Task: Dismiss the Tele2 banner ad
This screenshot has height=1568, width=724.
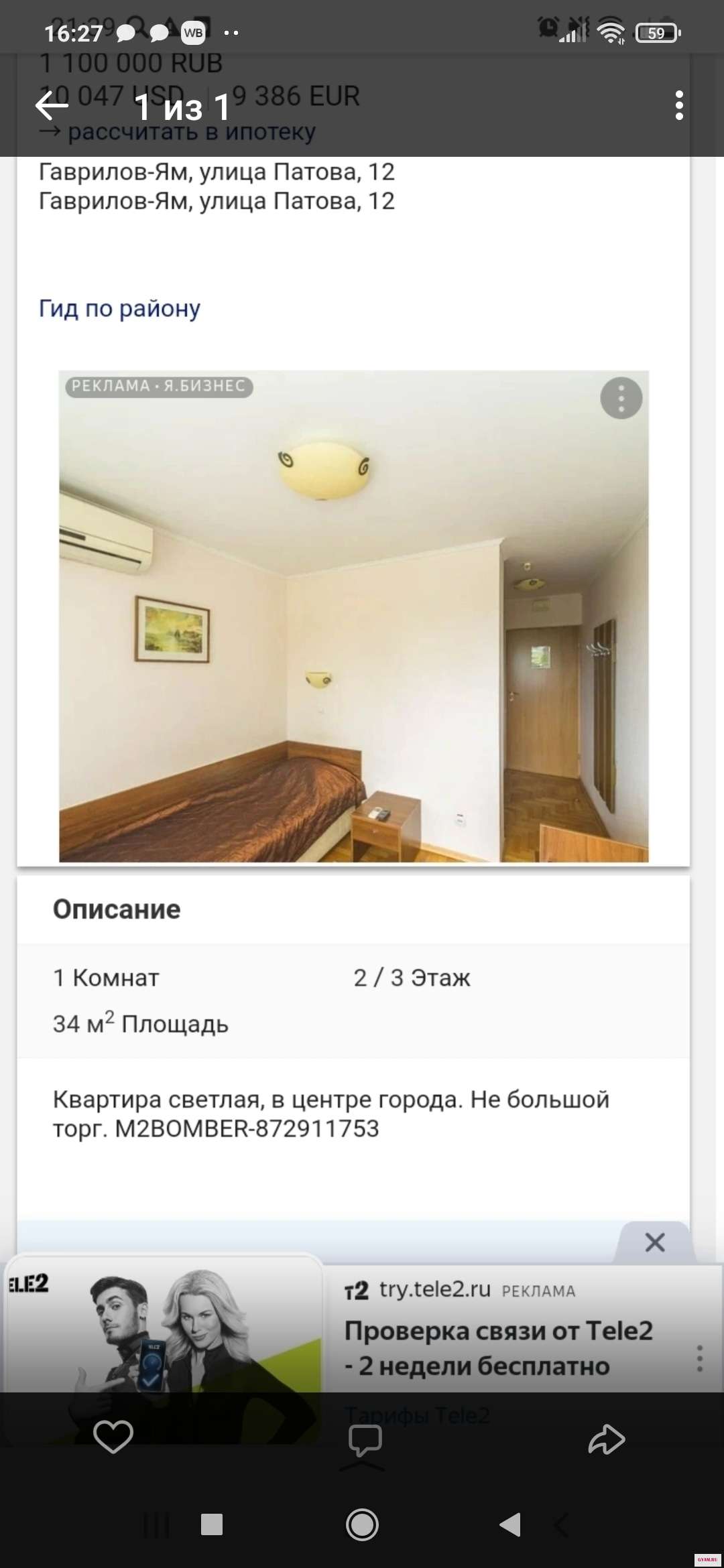Action: tap(654, 1242)
